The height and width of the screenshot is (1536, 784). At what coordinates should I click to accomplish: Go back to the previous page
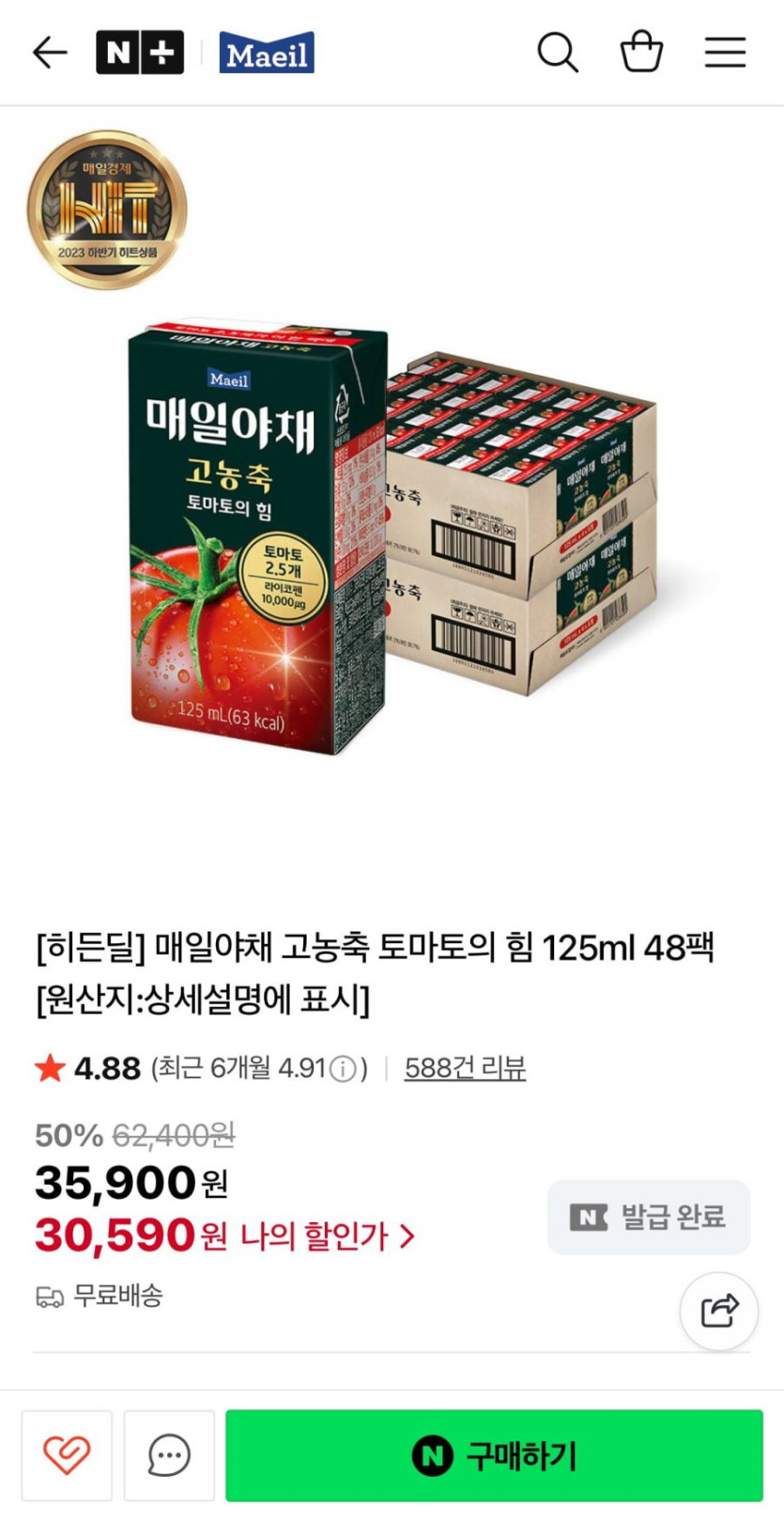coord(50,53)
